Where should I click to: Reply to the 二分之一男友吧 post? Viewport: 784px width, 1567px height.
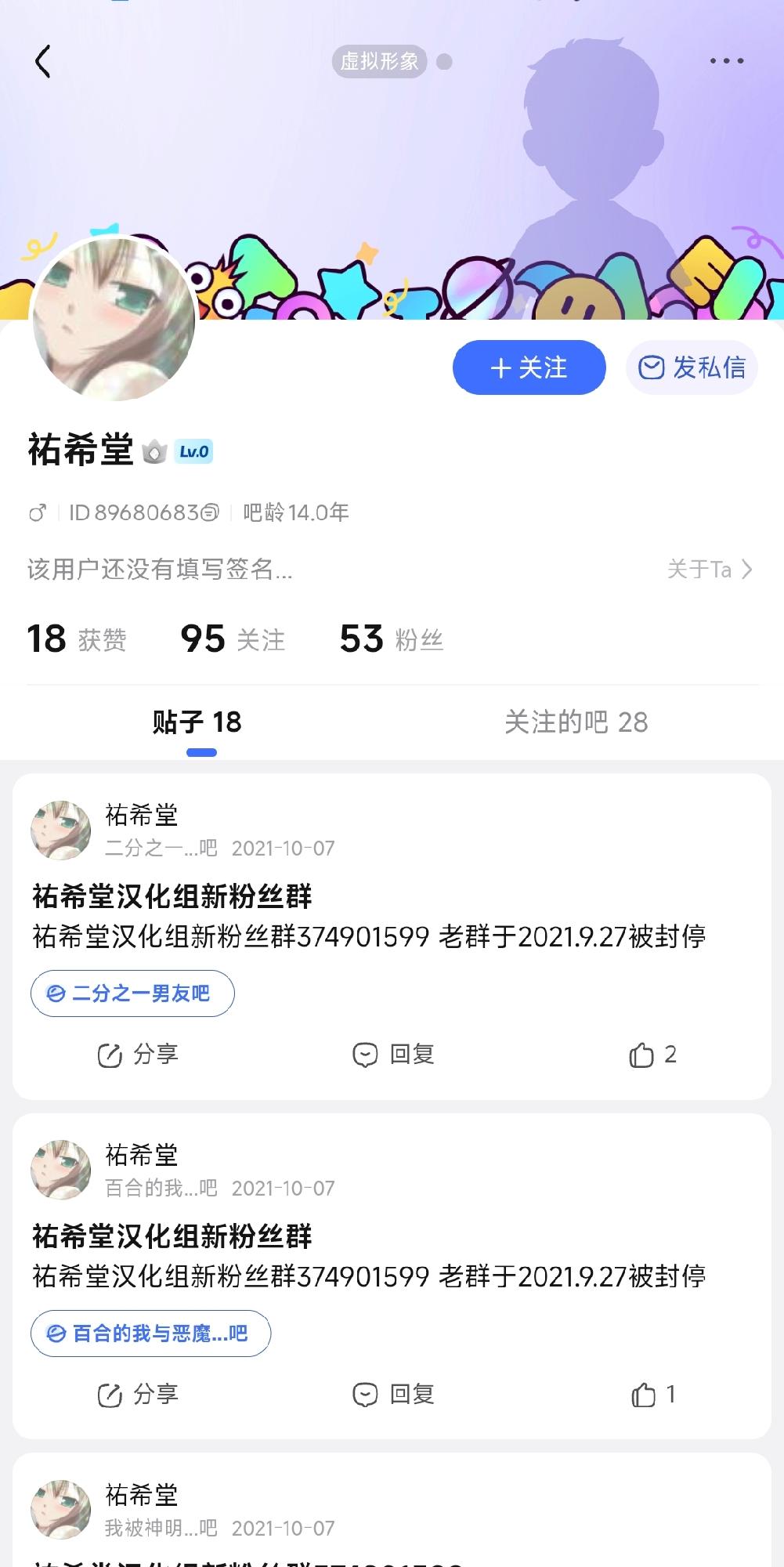click(x=393, y=1055)
